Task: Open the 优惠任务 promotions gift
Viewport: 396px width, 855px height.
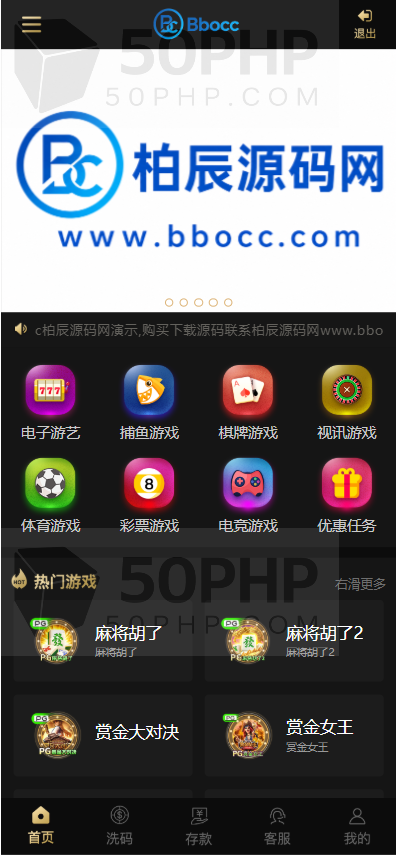Action: (346, 495)
